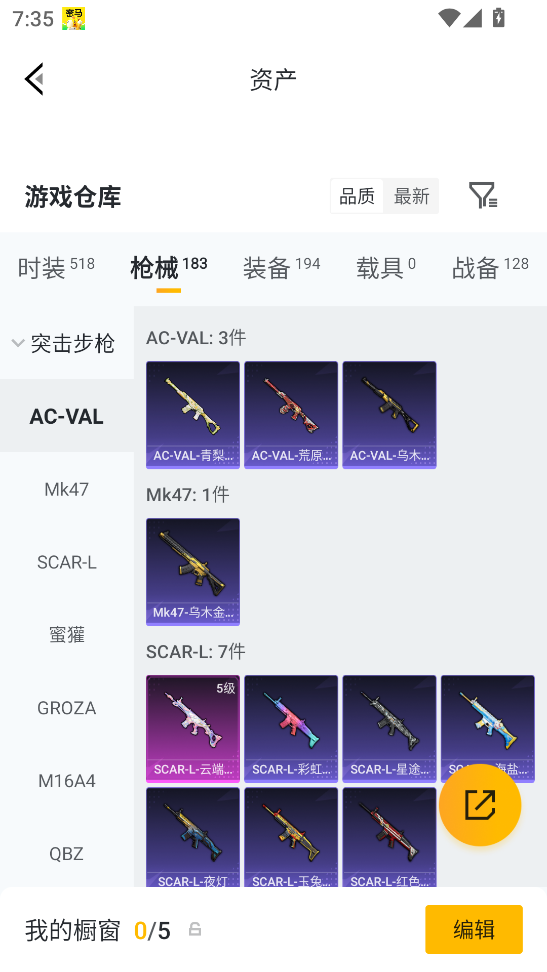Open the AC-VAL-青梨 skin tile

pos(193,415)
